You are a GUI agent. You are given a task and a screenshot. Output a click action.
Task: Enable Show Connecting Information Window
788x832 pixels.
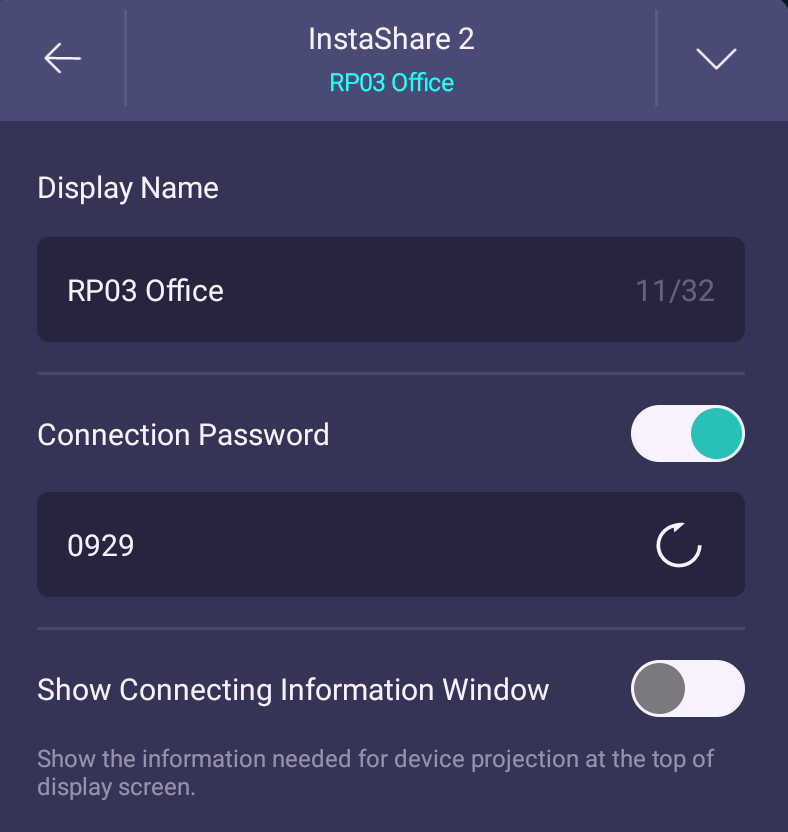pos(687,689)
